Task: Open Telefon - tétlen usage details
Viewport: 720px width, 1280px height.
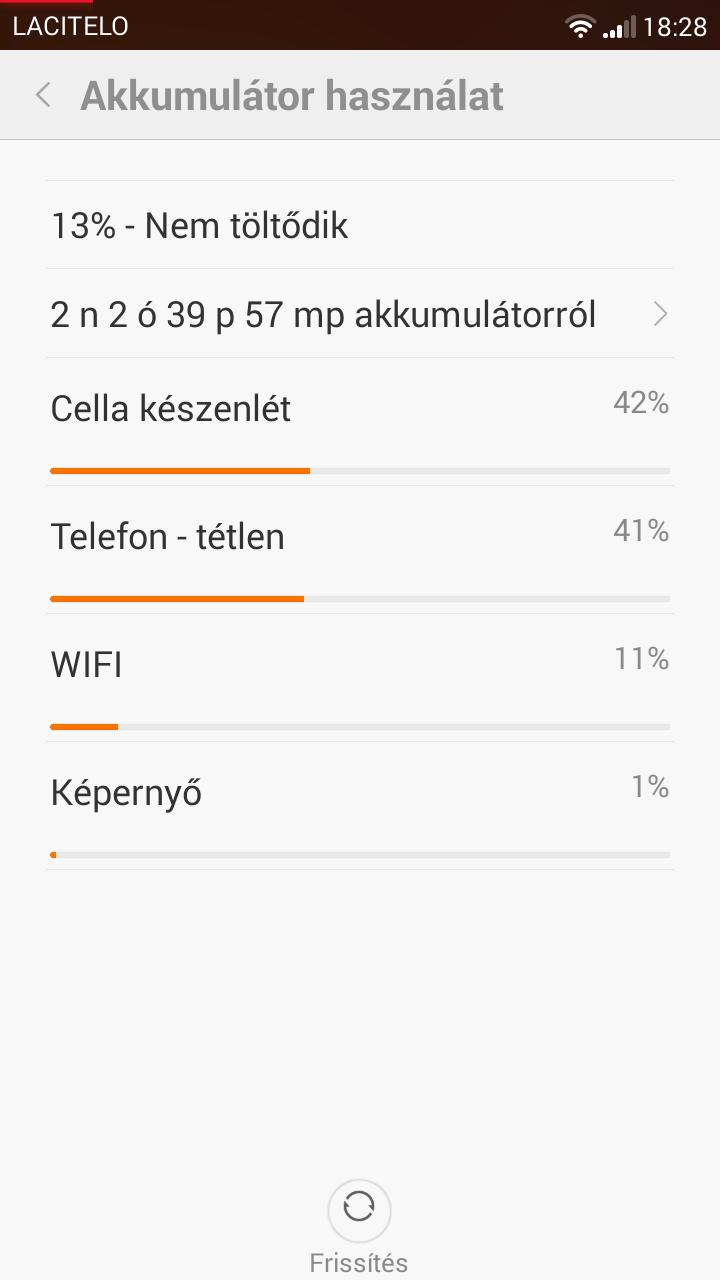Action: click(360, 550)
